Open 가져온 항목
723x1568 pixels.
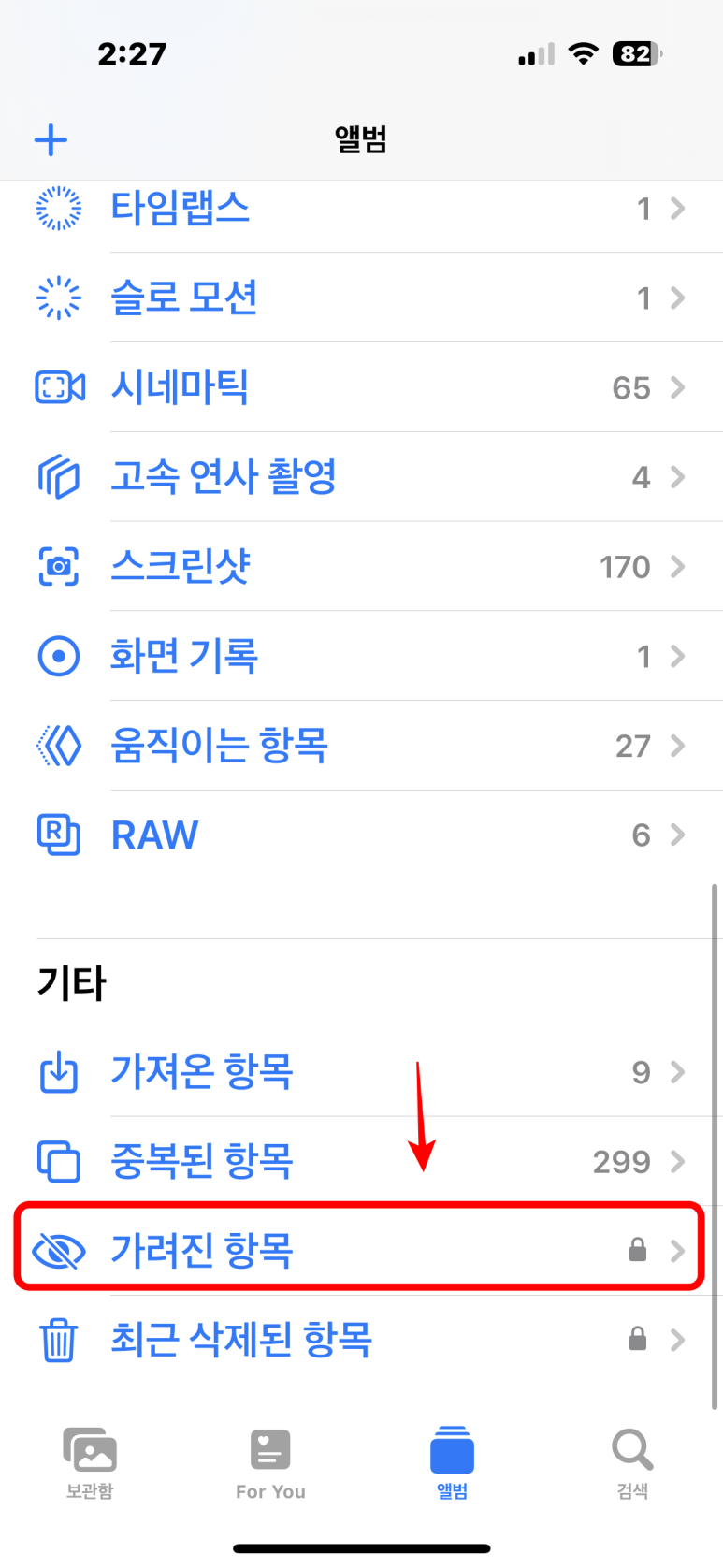(361, 1072)
